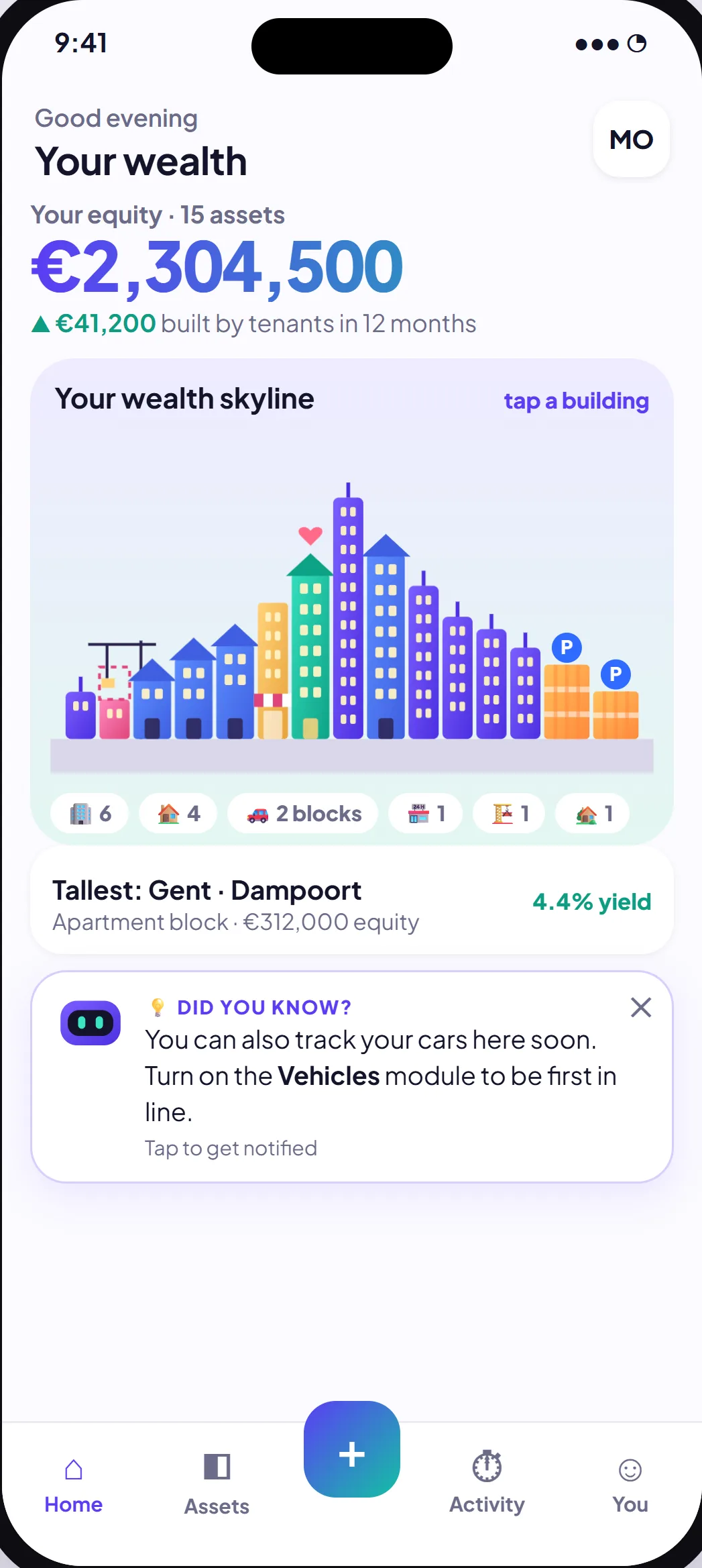Tap the green building with the heart
Screen dimensions: 702x1568
tap(310, 644)
